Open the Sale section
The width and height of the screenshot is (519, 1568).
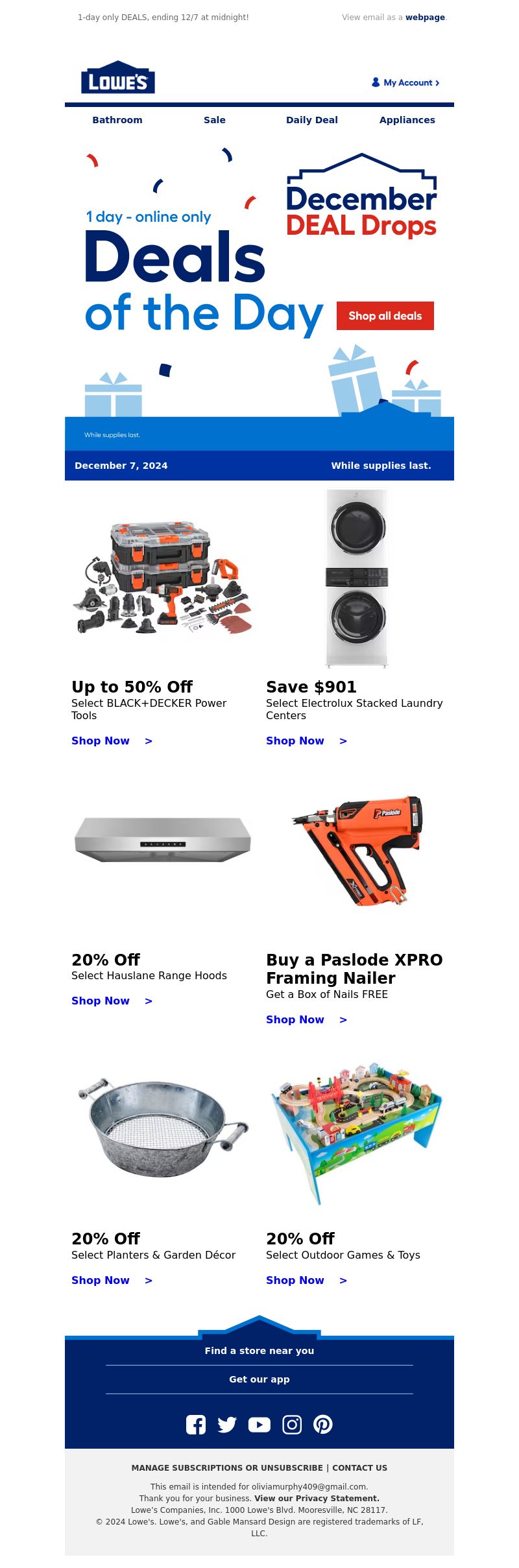pyautogui.click(x=215, y=120)
